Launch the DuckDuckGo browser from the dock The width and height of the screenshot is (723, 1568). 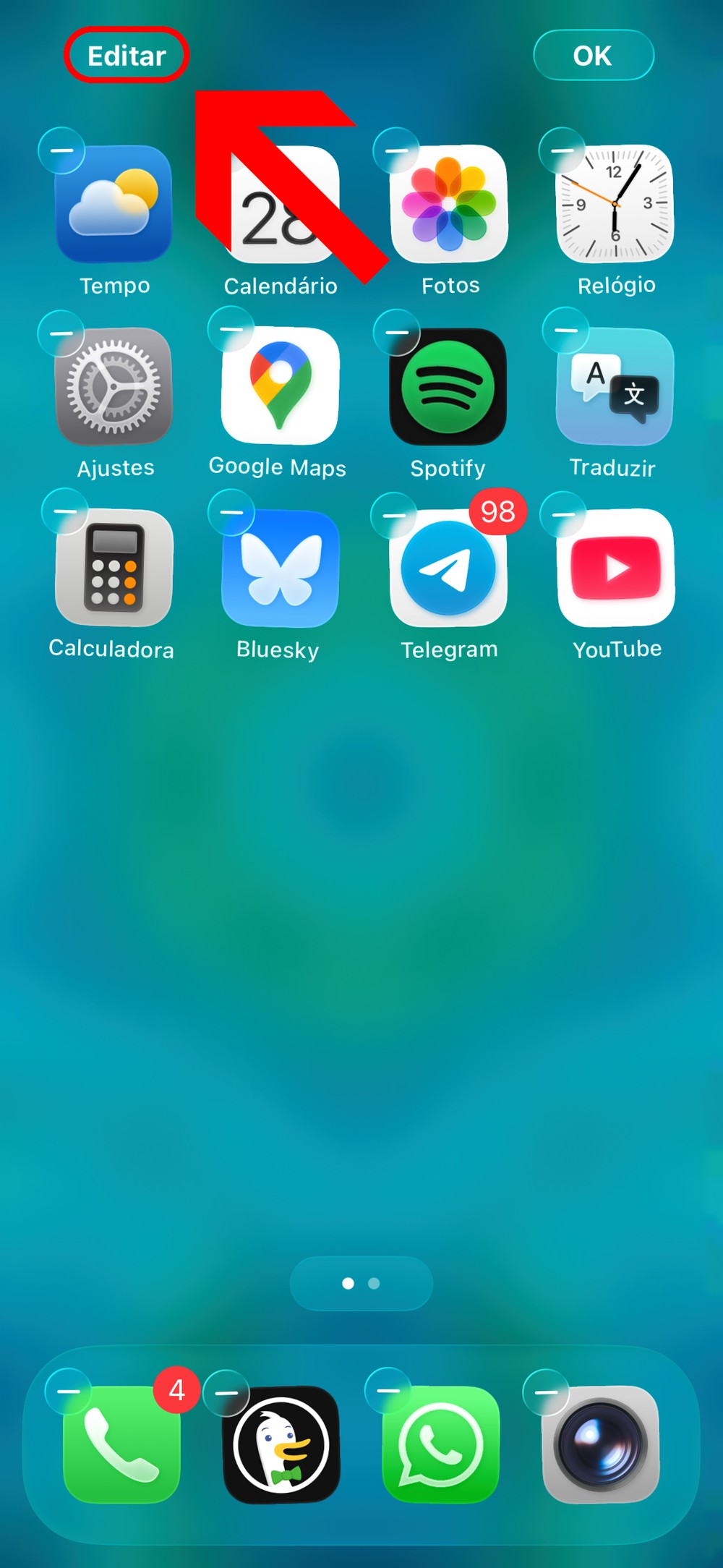pyautogui.click(x=281, y=1444)
